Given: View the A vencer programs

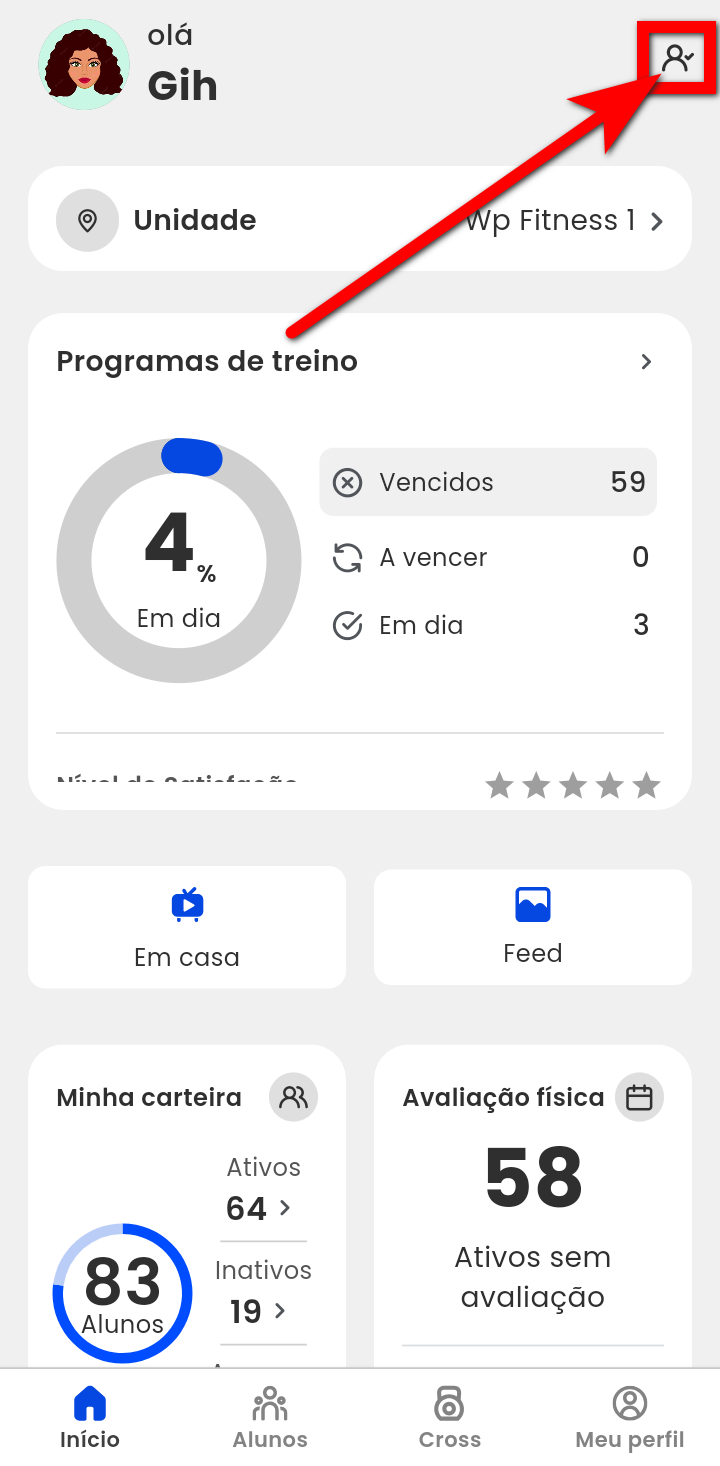Looking at the screenshot, I should pyautogui.click(x=488, y=557).
